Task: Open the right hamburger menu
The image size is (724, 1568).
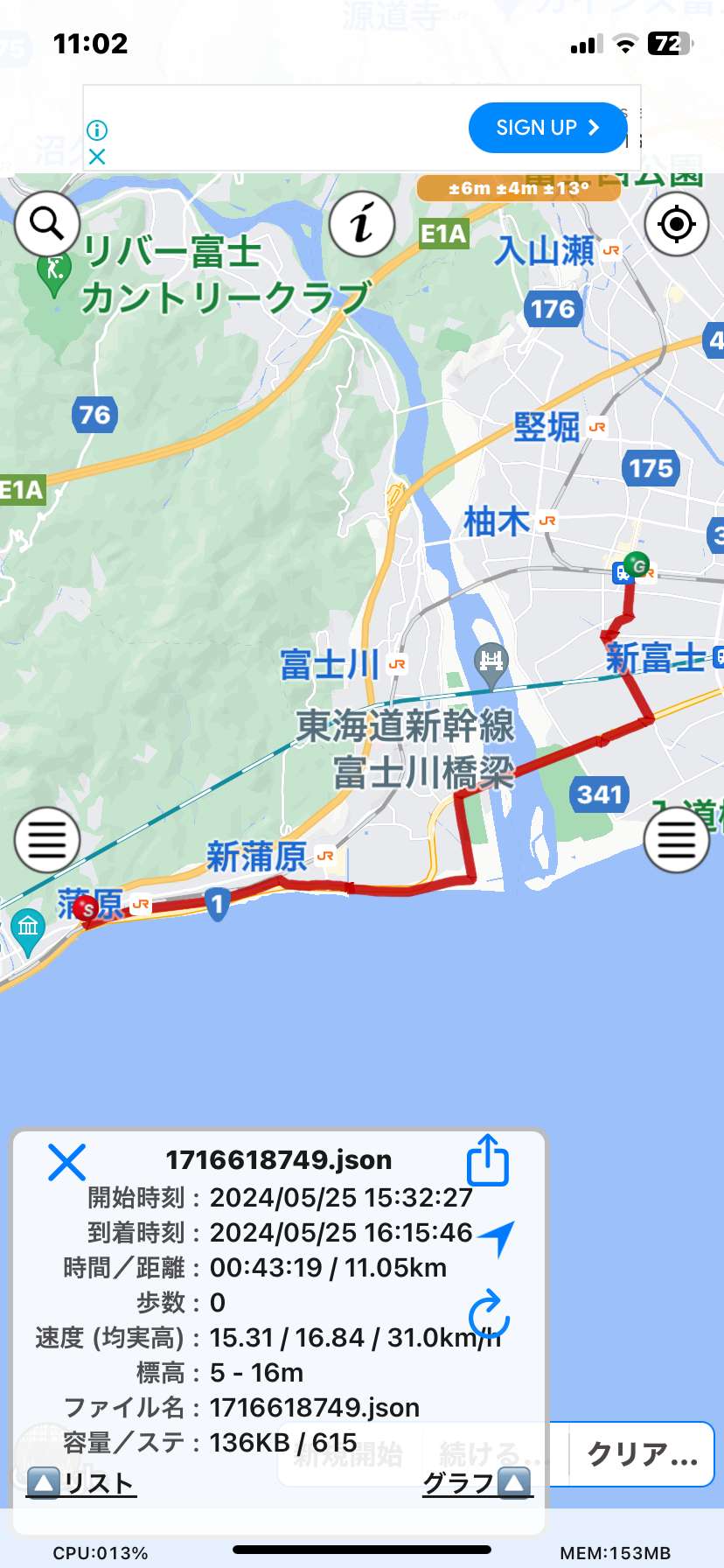Action: click(677, 840)
